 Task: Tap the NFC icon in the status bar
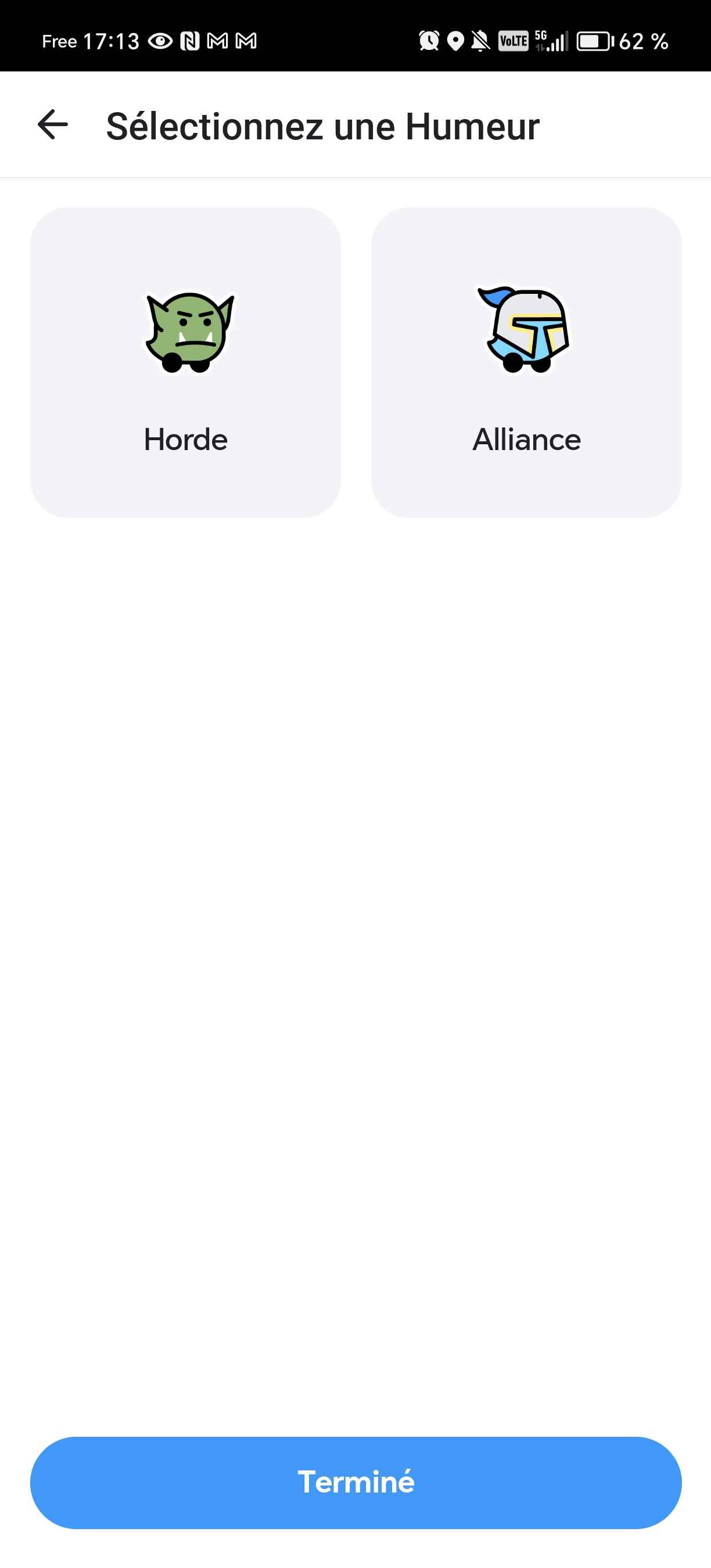coord(189,41)
